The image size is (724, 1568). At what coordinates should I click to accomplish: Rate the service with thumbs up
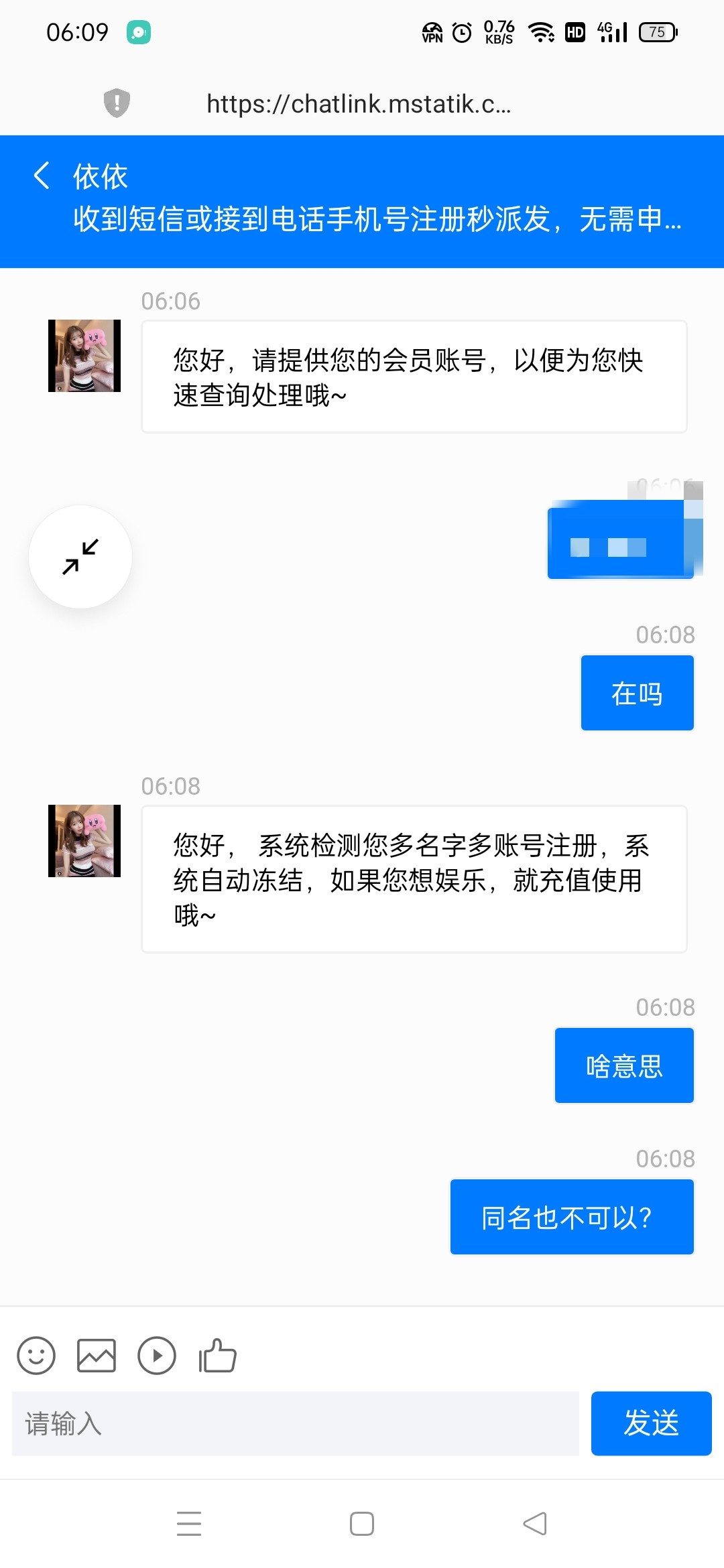point(217,1356)
